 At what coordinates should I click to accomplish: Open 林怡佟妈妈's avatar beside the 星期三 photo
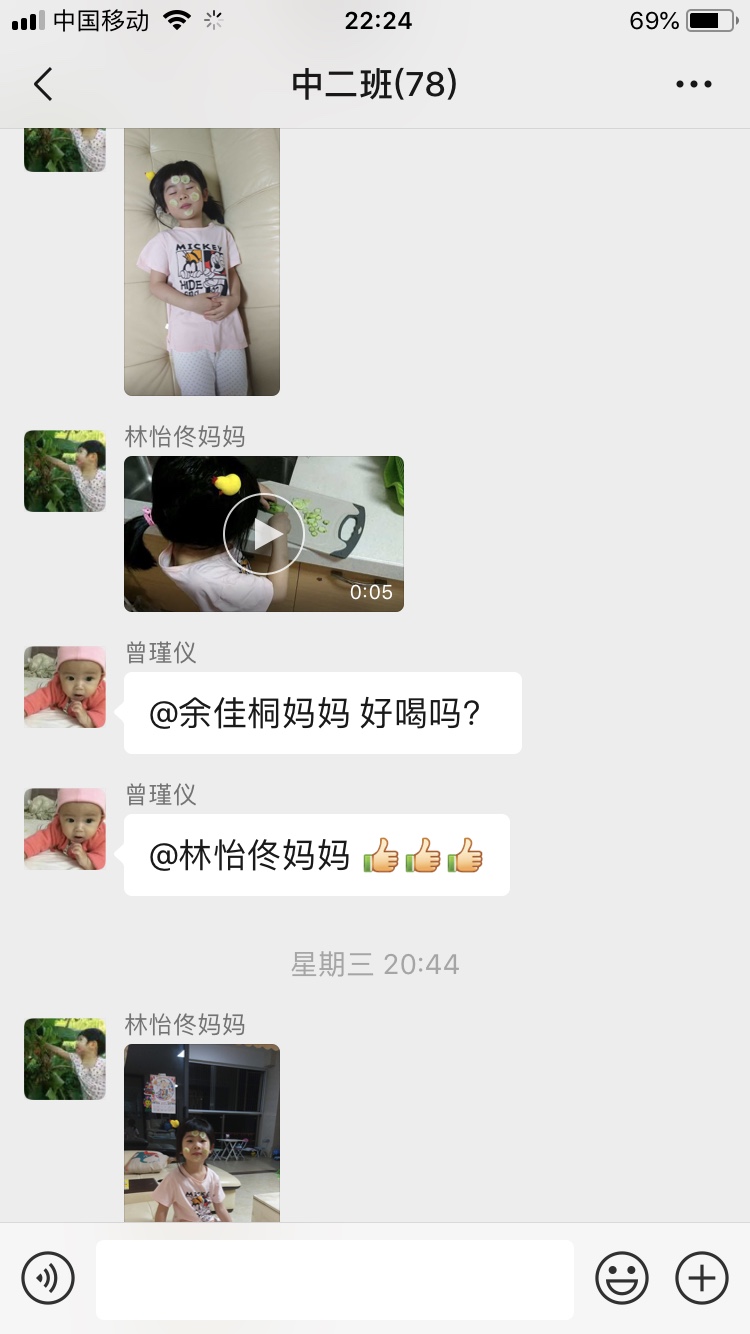coord(65,1059)
